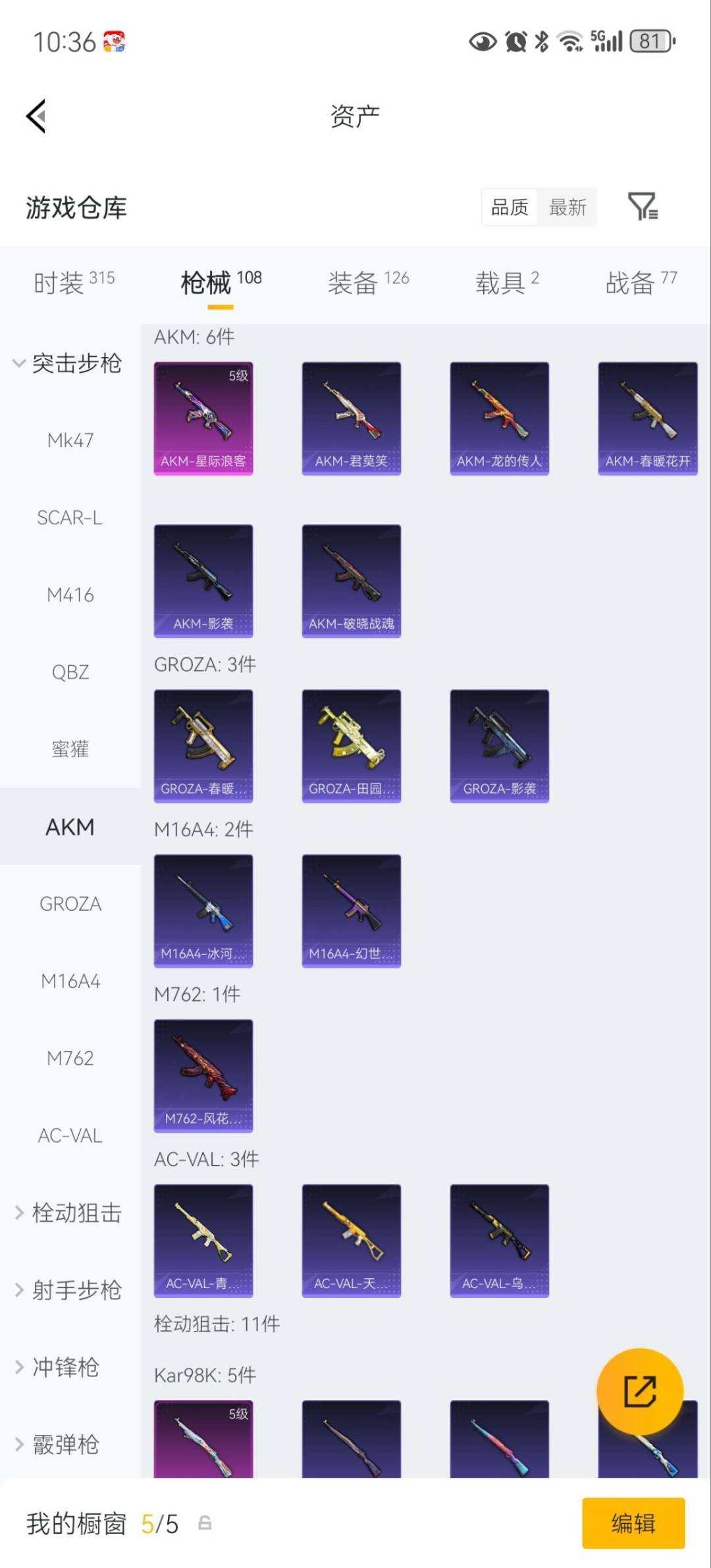Select SCAR-L in the side list

coord(70,518)
